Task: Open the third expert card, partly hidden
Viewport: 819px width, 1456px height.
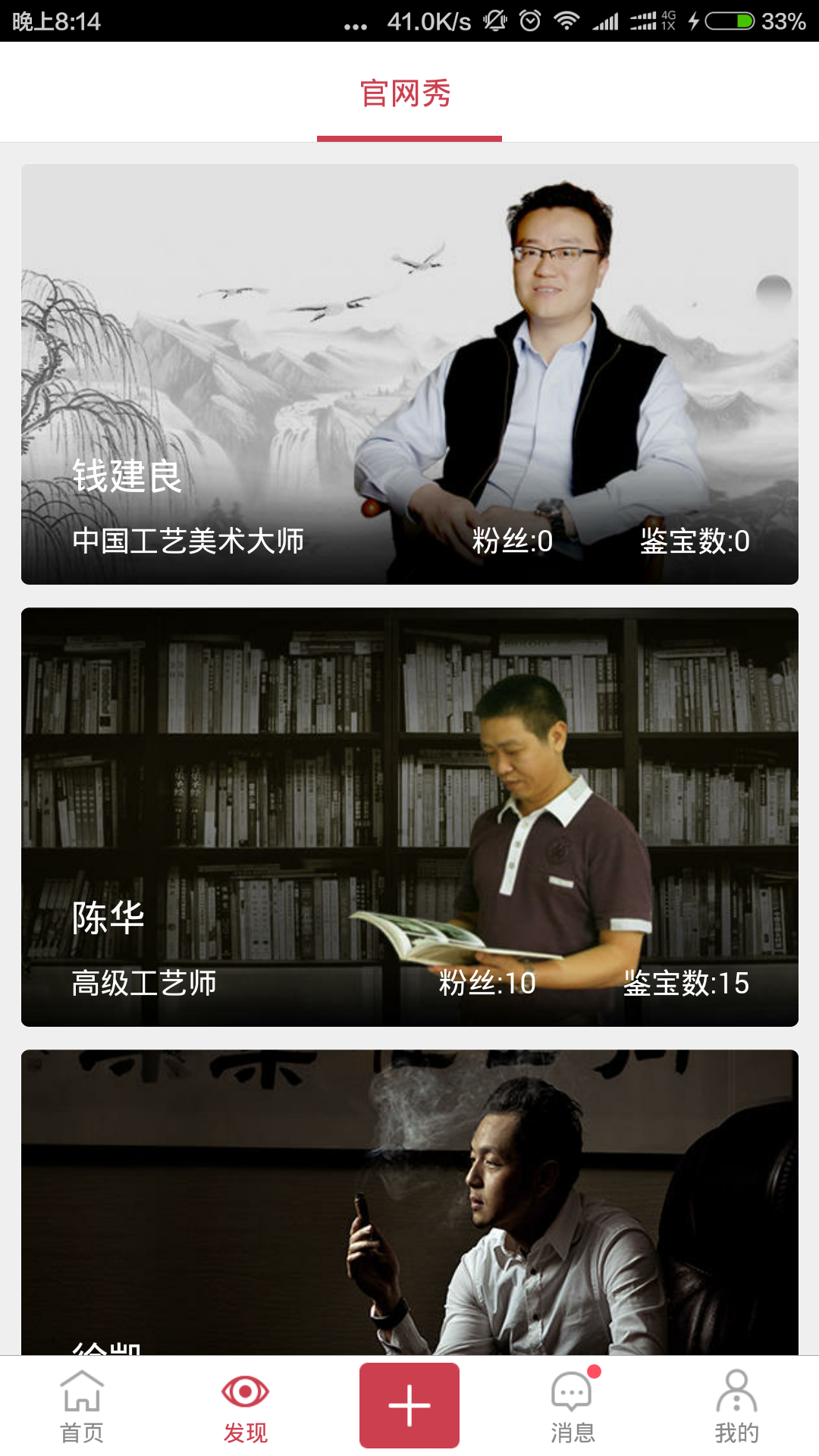Action: tap(409, 1202)
